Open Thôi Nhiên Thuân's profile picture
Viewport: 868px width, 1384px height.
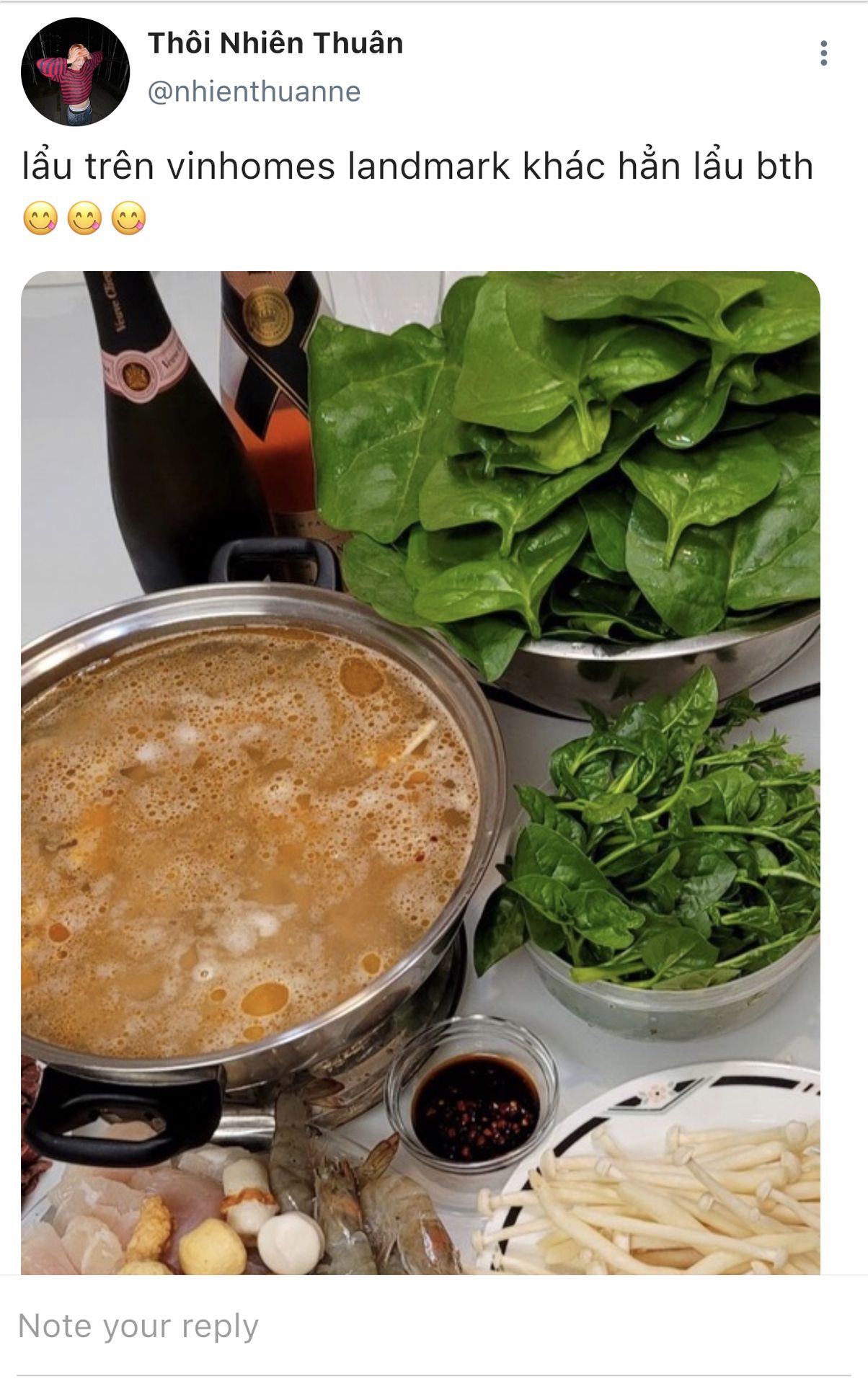click(x=75, y=72)
